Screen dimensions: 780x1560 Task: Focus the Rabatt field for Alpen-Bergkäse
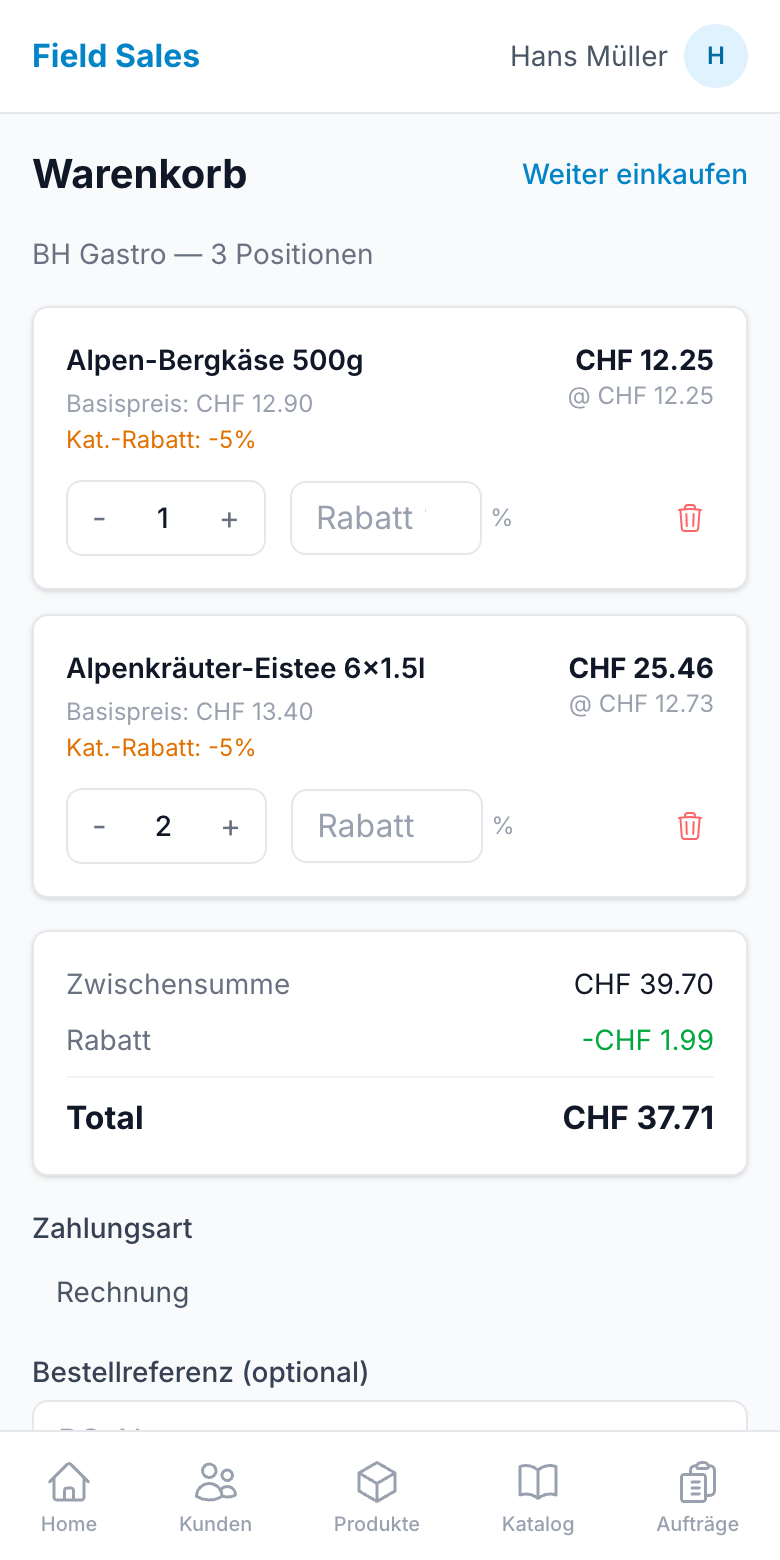(x=386, y=518)
